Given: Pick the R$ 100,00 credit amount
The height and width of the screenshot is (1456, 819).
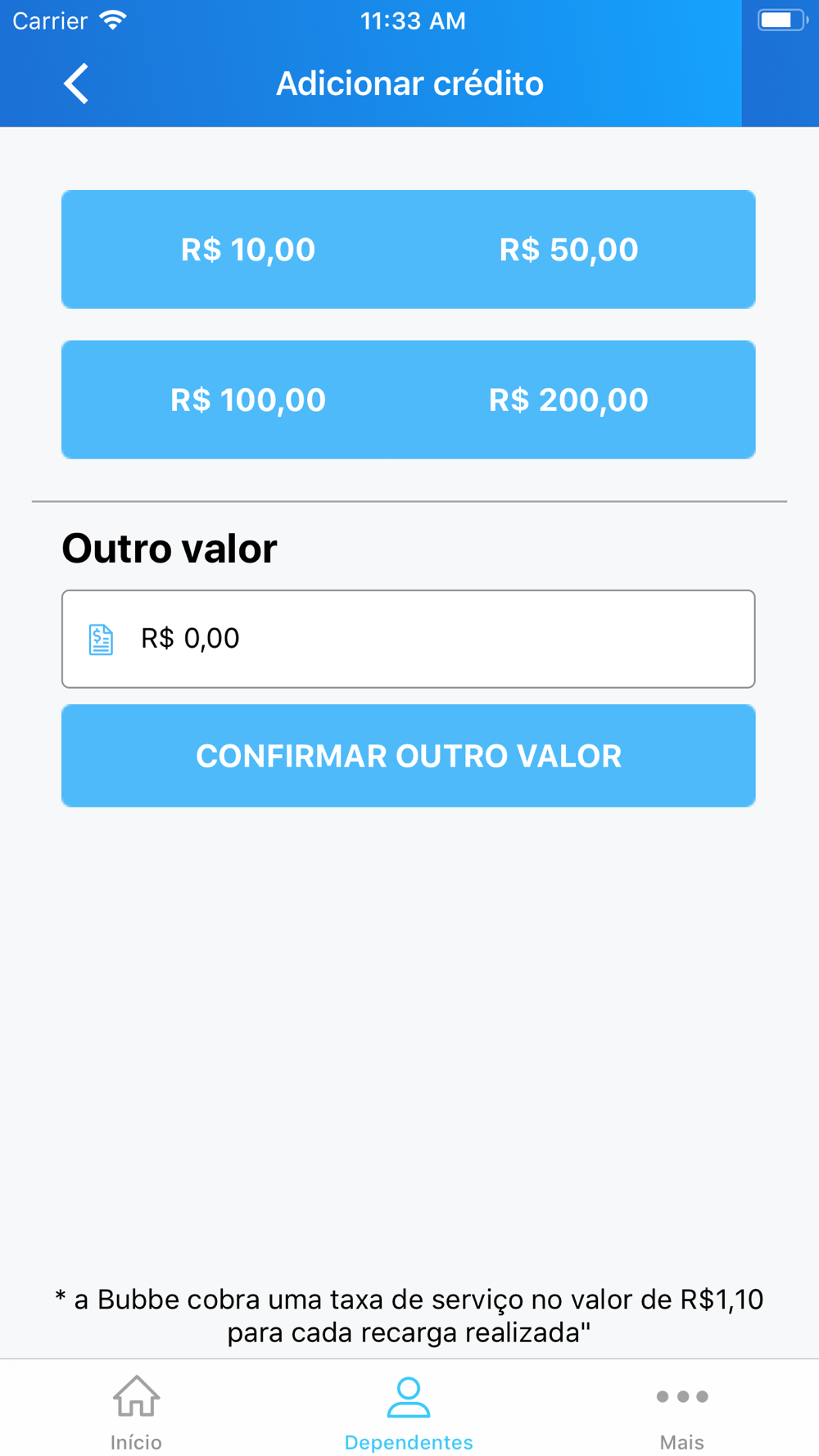Looking at the screenshot, I should pos(248,400).
